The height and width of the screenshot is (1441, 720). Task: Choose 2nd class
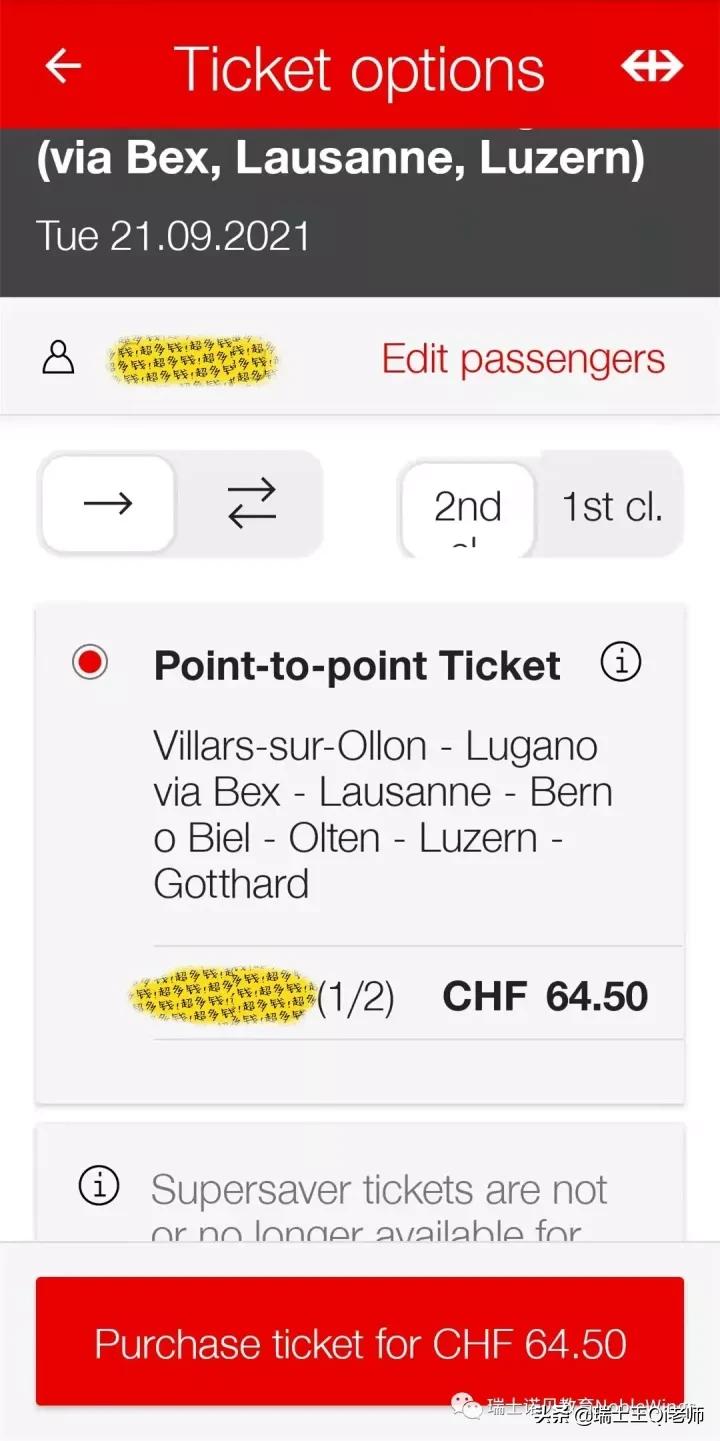(468, 508)
